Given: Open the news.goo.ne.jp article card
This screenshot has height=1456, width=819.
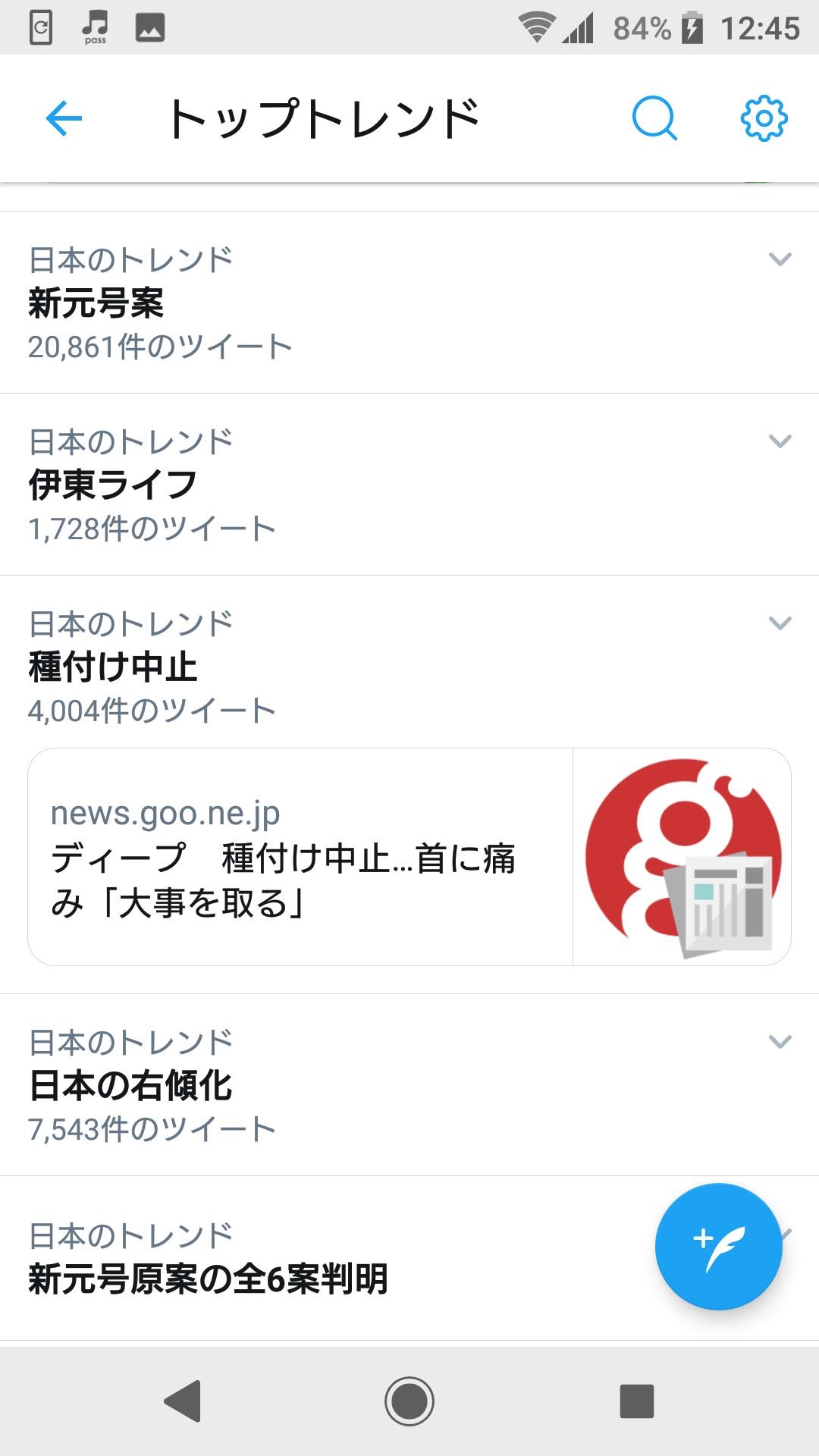Looking at the screenshot, I should (x=409, y=857).
